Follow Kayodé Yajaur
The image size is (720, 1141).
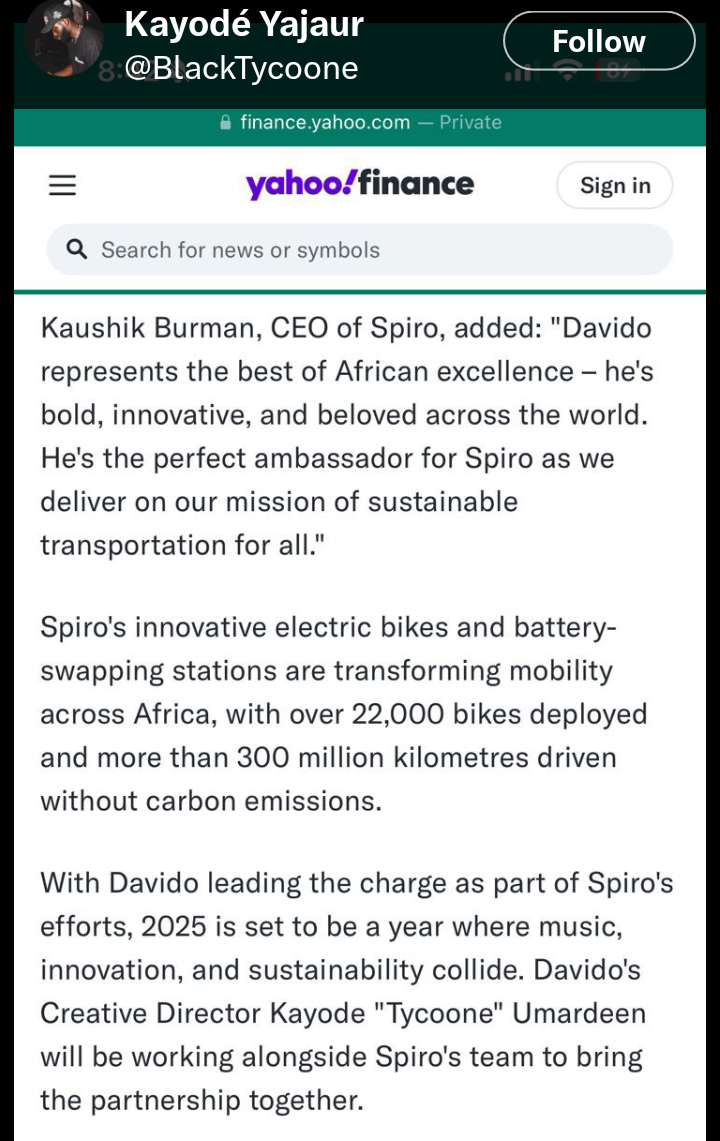(598, 41)
